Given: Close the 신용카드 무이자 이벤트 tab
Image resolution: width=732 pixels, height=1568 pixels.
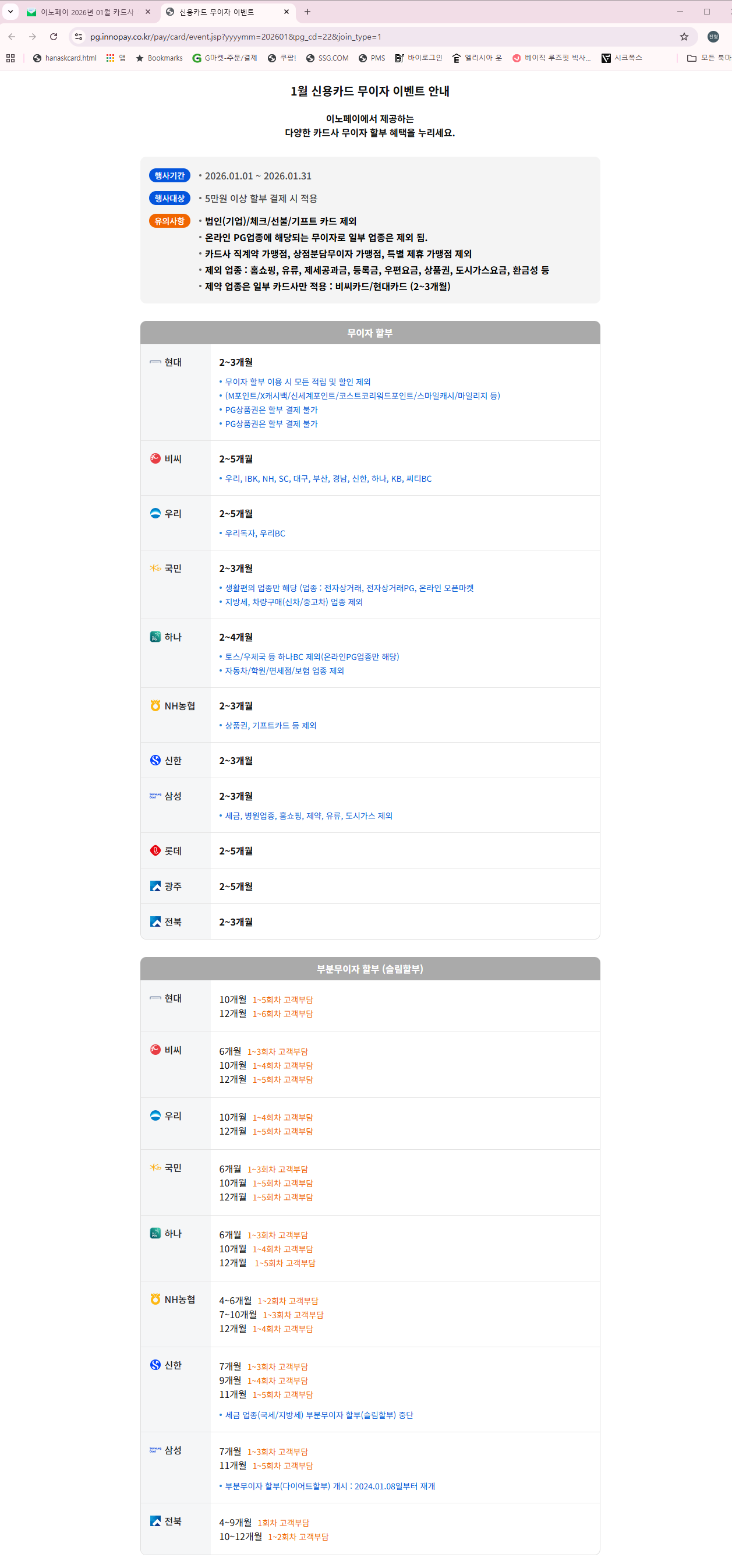Looking at the screenshot, I should coord(287,12).
